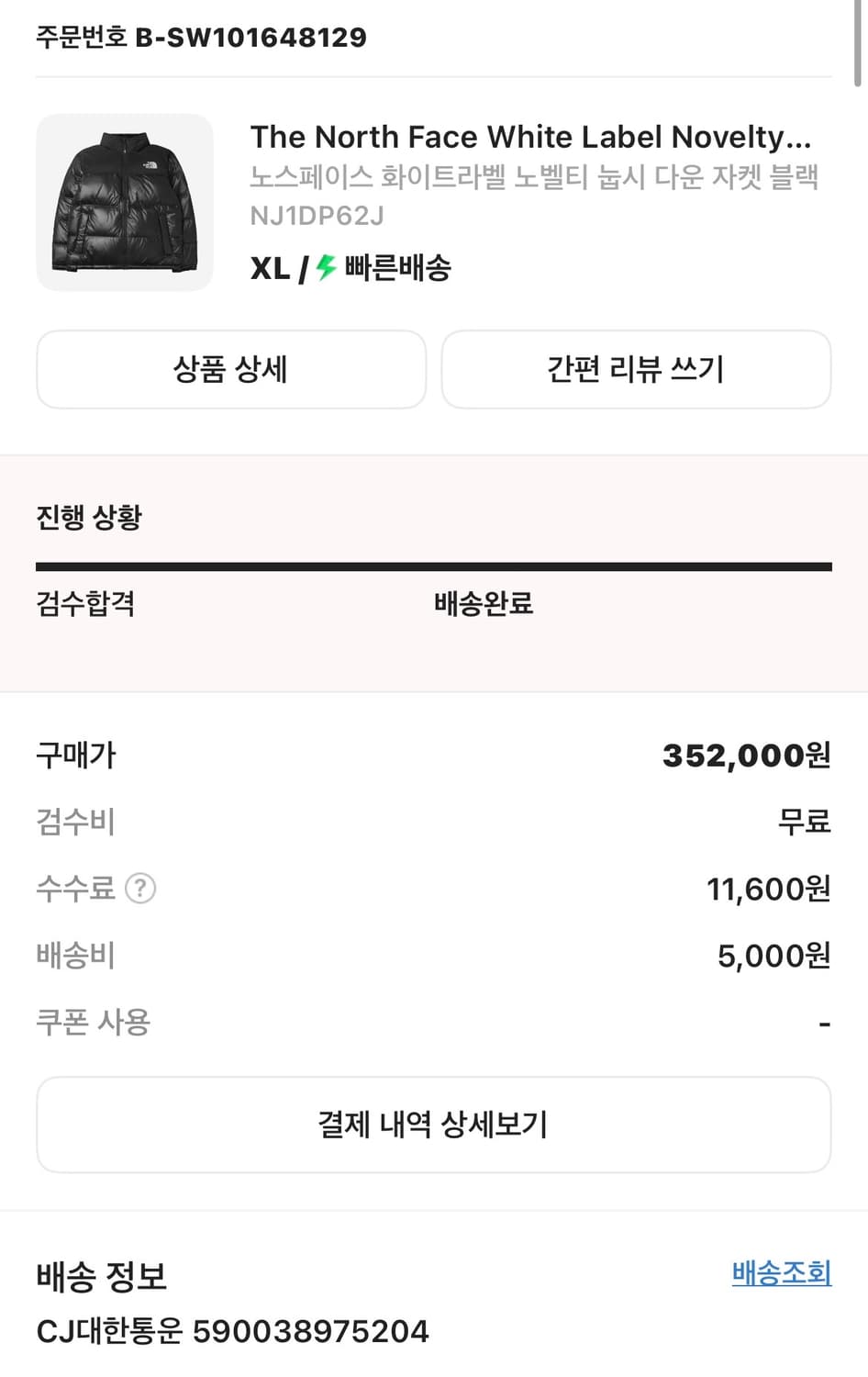This screenshot has height=1377, width=868.
Task: Open 배송조회 shipment tracking link
Action: (781, 1274)
